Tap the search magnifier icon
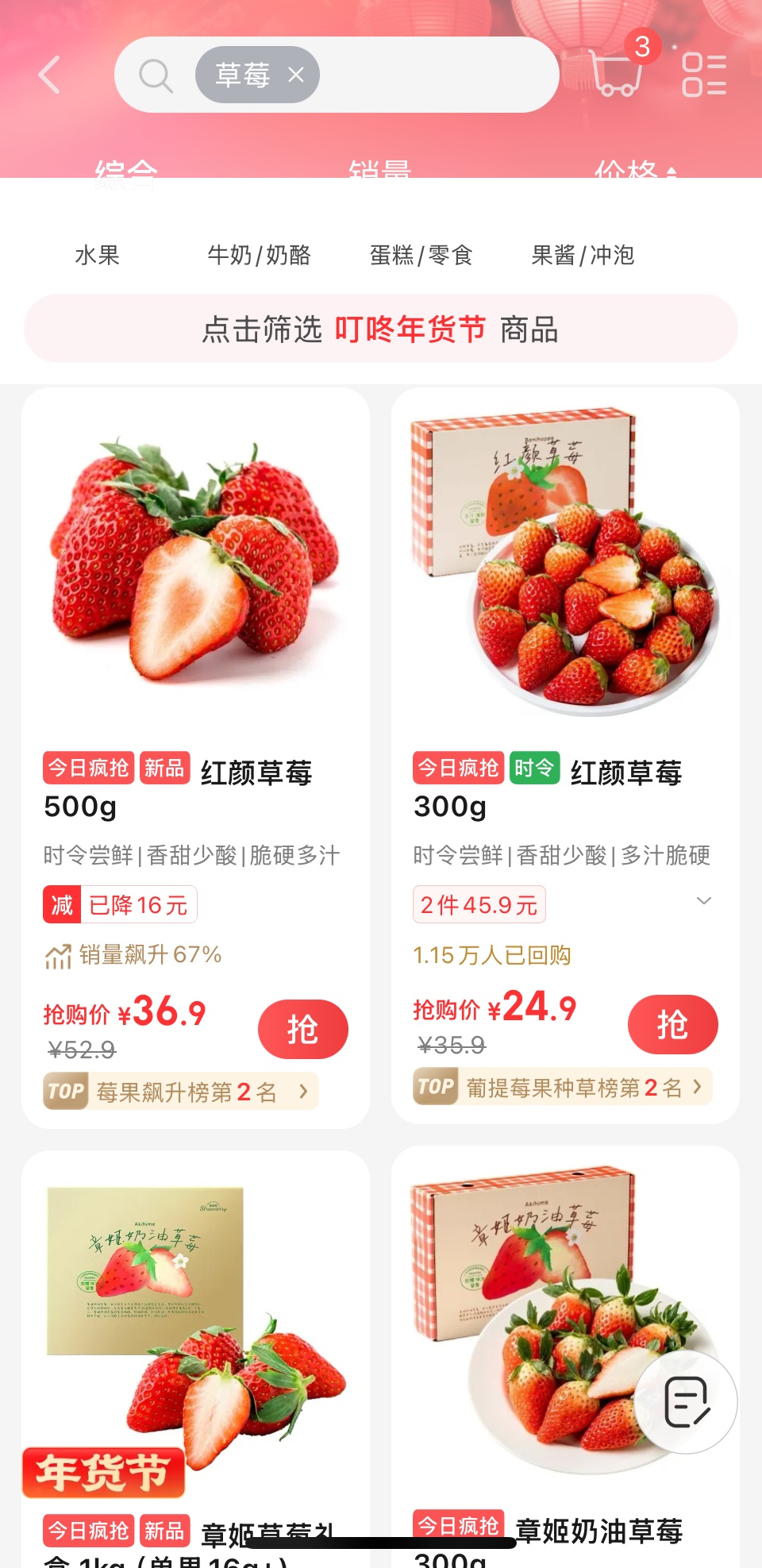 point(156,76)
